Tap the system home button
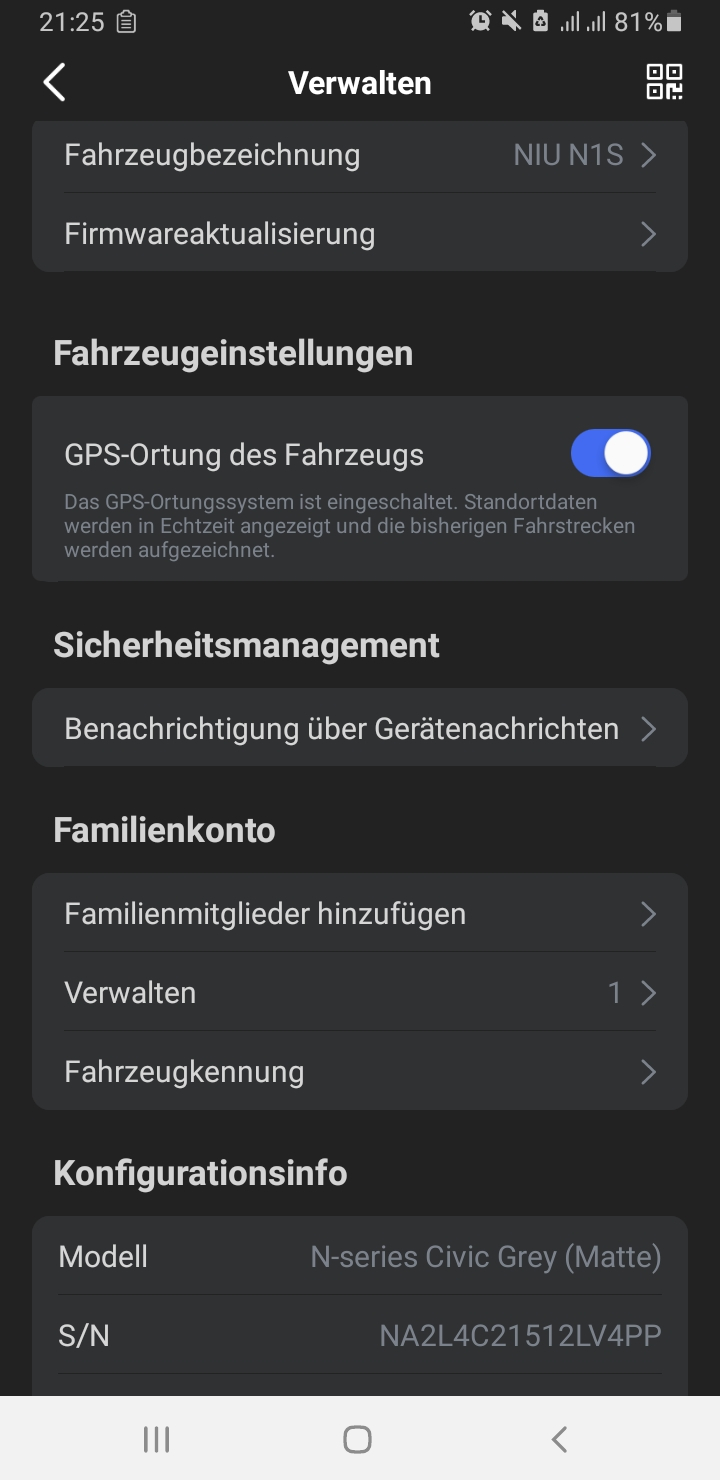This screenshot has height=1480, width=720. (357, 1439)
